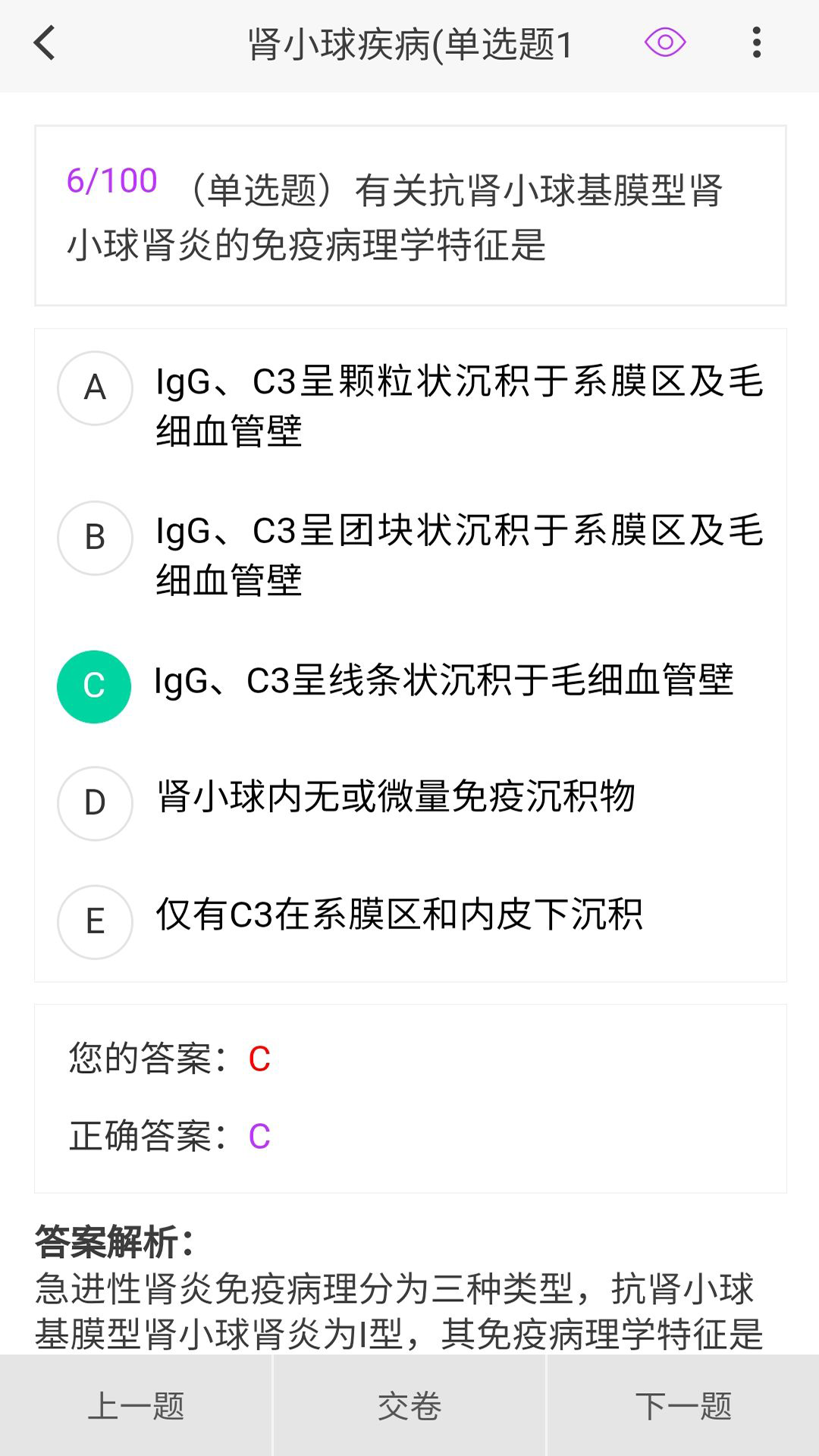819x1456 pixels.
Task: Advance to next question via 下一题
Action: coord(682,1407)
